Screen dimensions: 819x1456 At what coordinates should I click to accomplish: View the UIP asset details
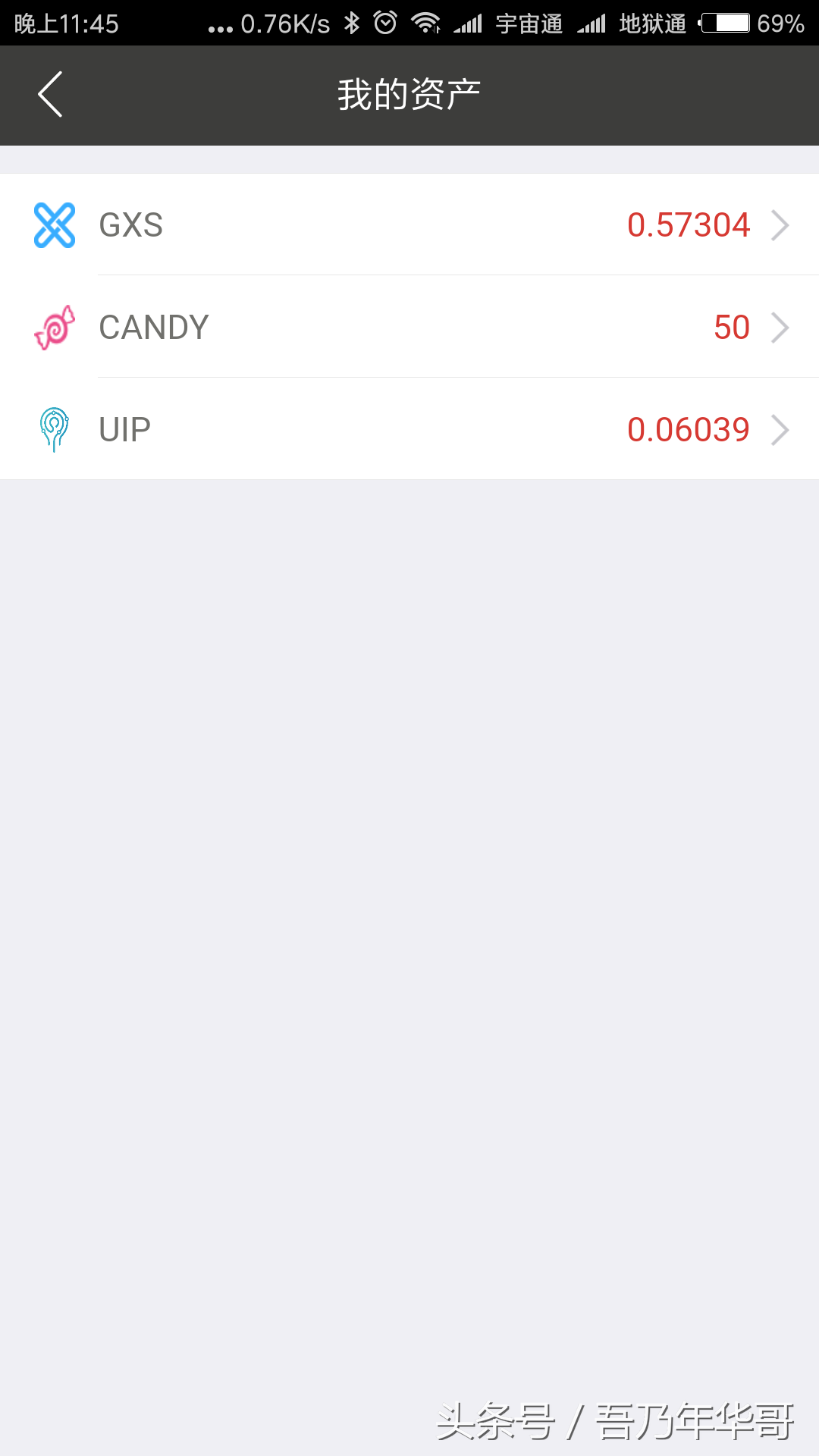coord(409,430)
